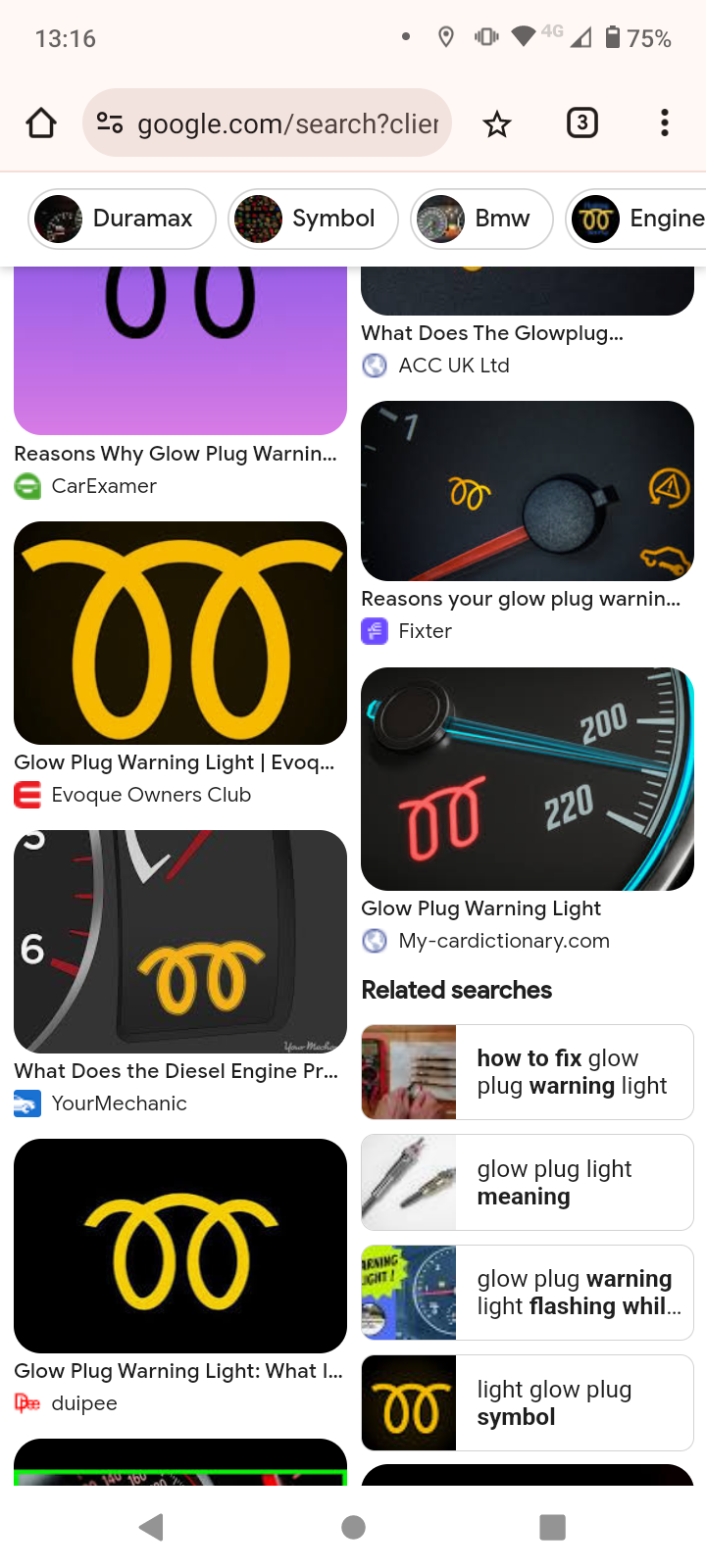This screenshot has height=1568, width=706.
Task: Select the Symbol filter chip
Action: pyautogui.click(x=313, y=219)
